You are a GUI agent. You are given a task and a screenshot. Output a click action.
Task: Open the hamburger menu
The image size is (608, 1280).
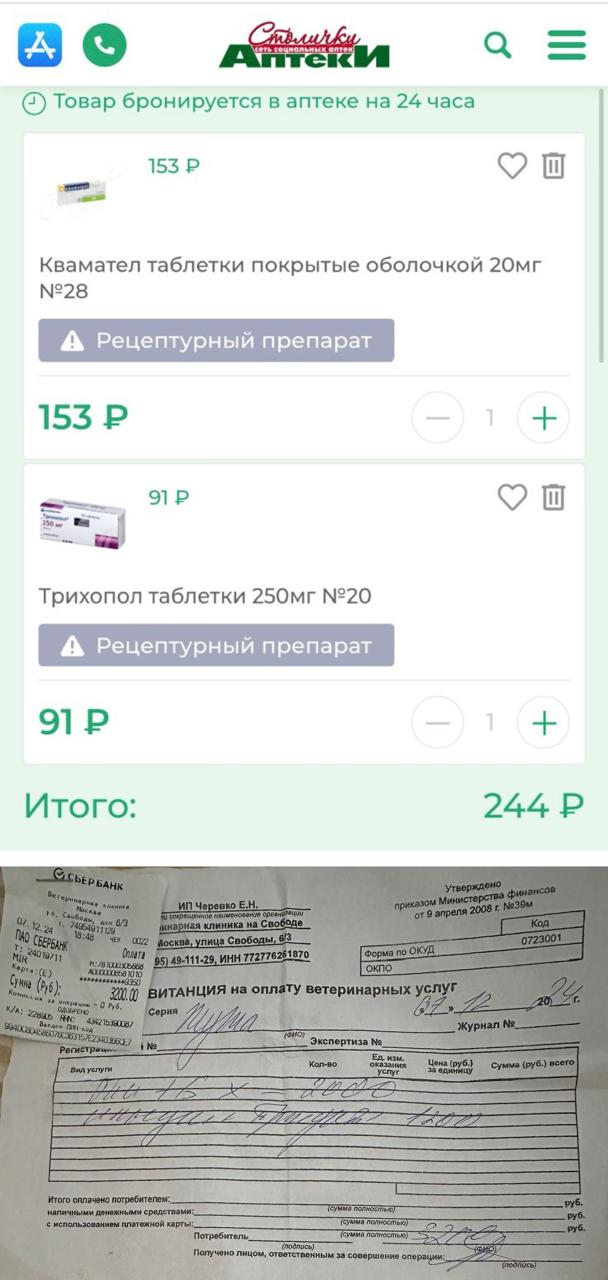(x=566, y=45)
